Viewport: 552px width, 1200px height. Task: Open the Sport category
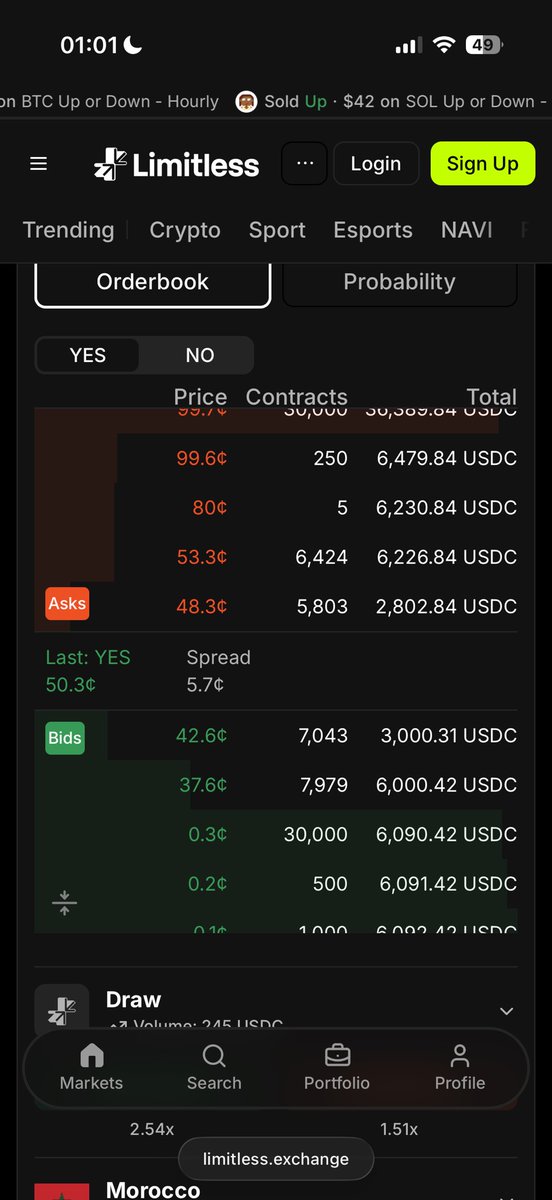click(x=277, y=230)
